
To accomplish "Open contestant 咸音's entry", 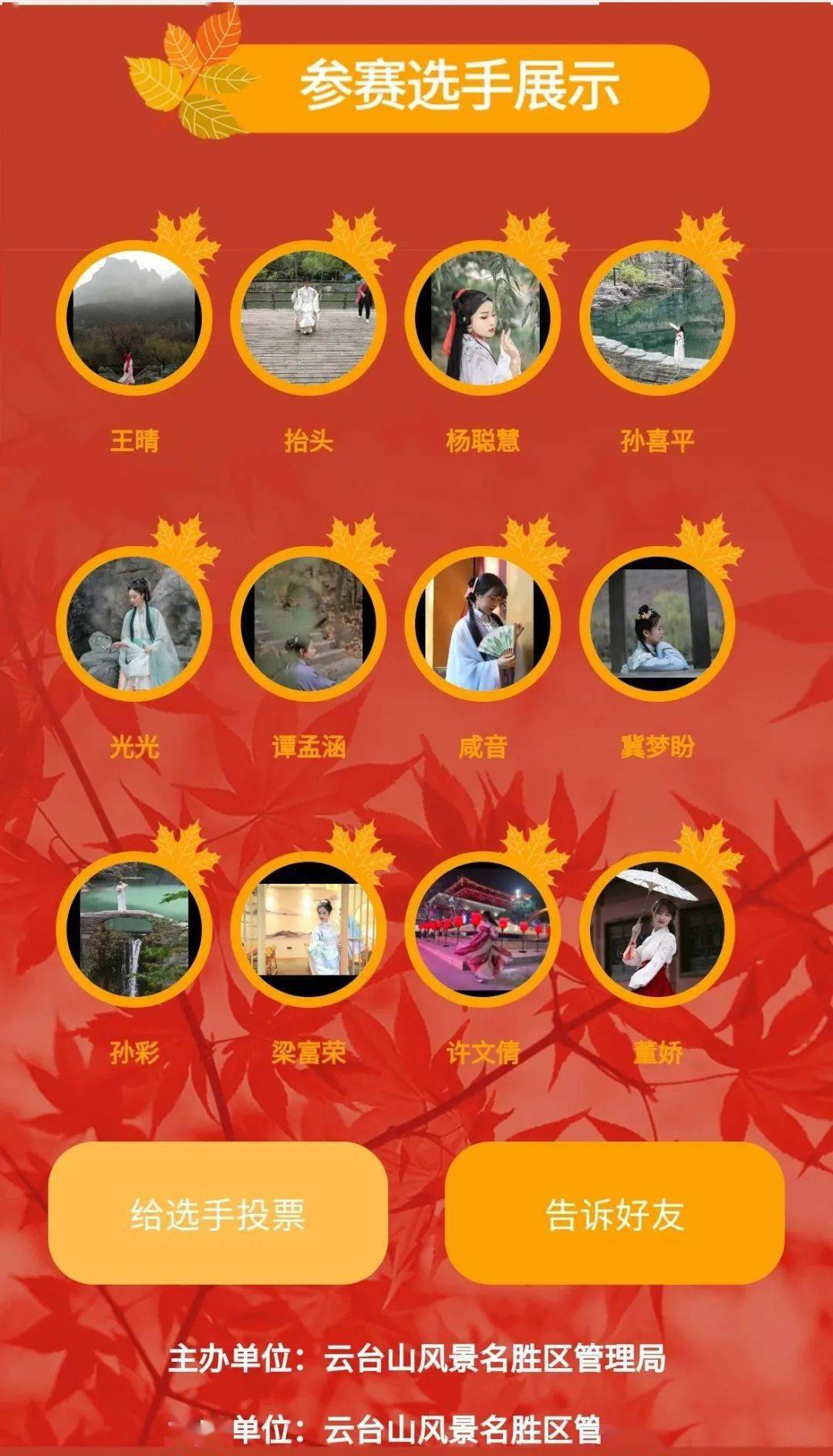I will [483, 624].
